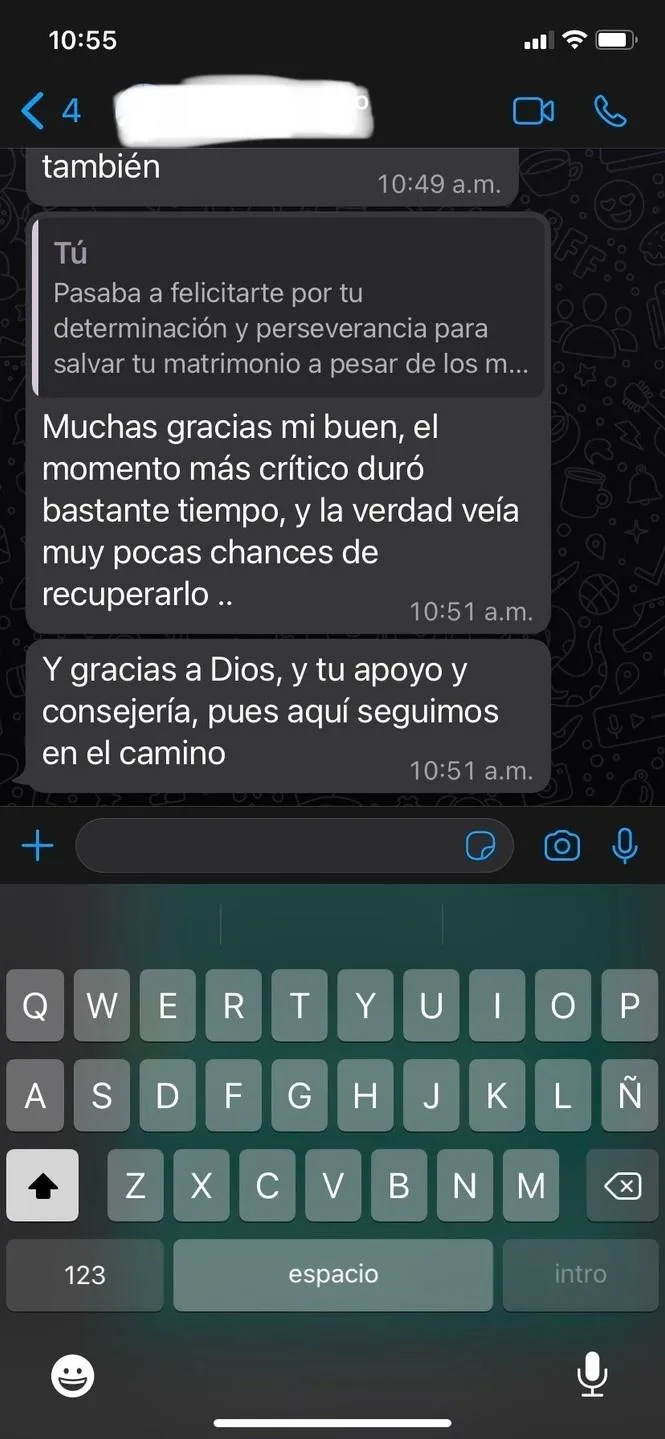Viewport: 665px width, 1439px height.
Task: Tap the backspace key
Action: tap(622, 1185)
